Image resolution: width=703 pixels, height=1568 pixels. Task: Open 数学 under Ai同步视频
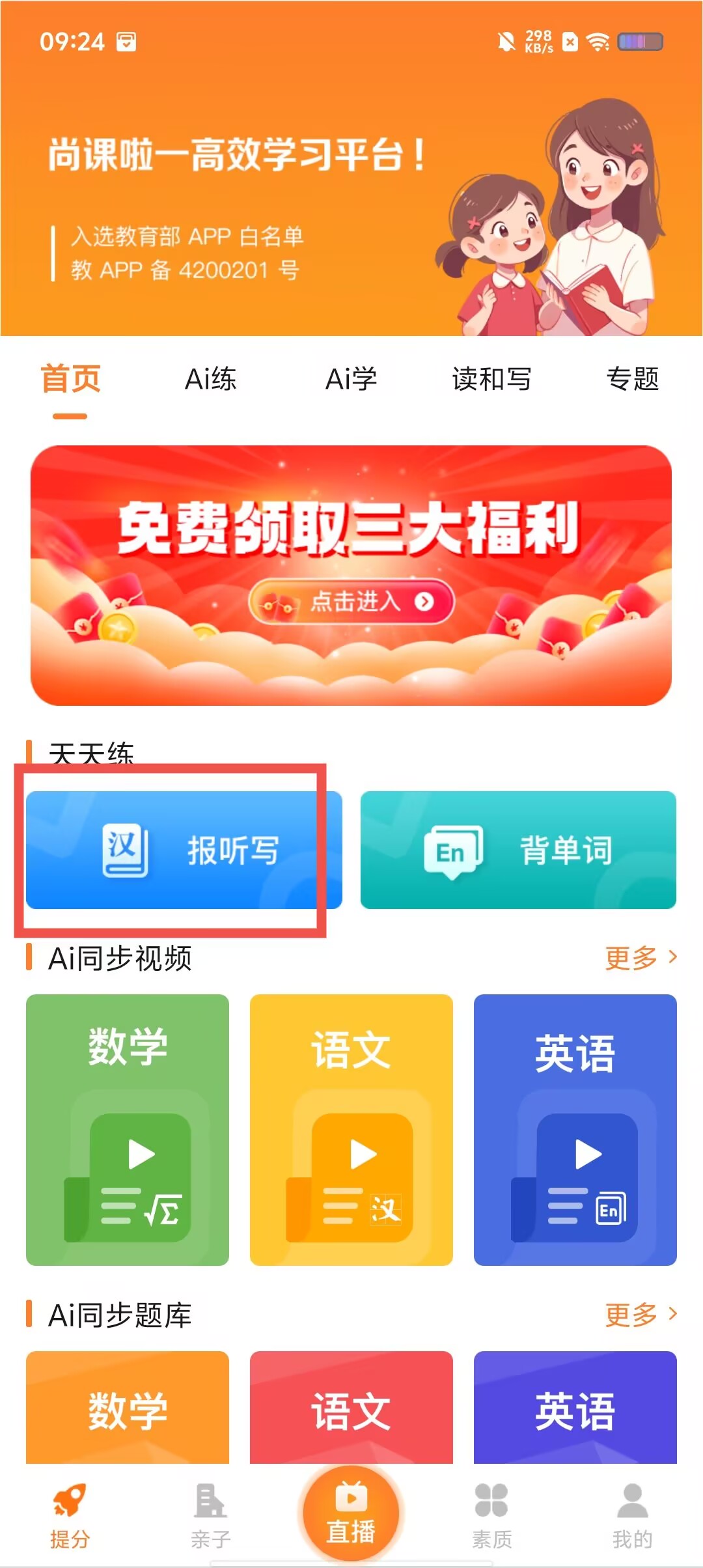coord(128,1130)
